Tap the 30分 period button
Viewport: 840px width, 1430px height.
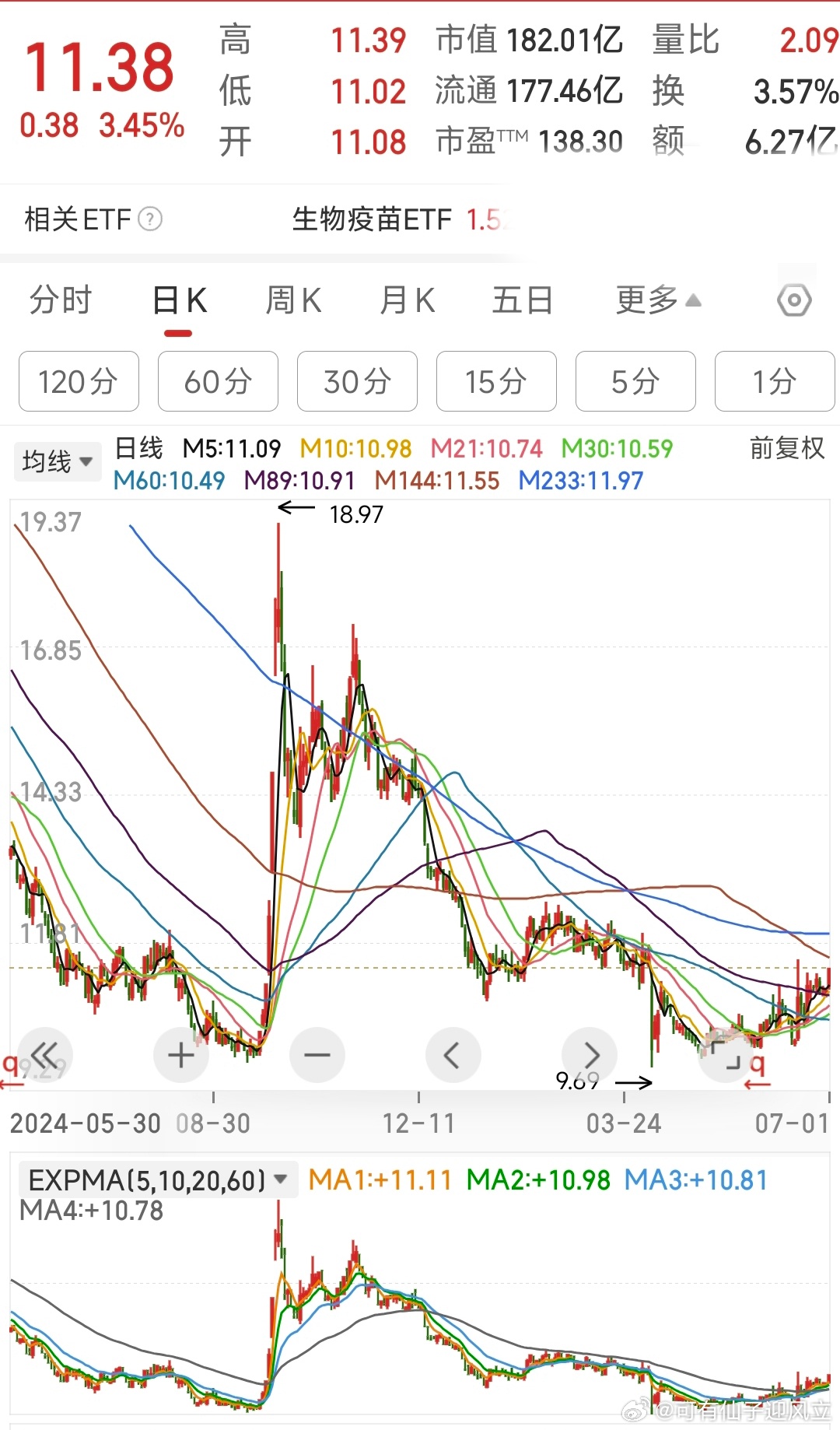point(357,381)
